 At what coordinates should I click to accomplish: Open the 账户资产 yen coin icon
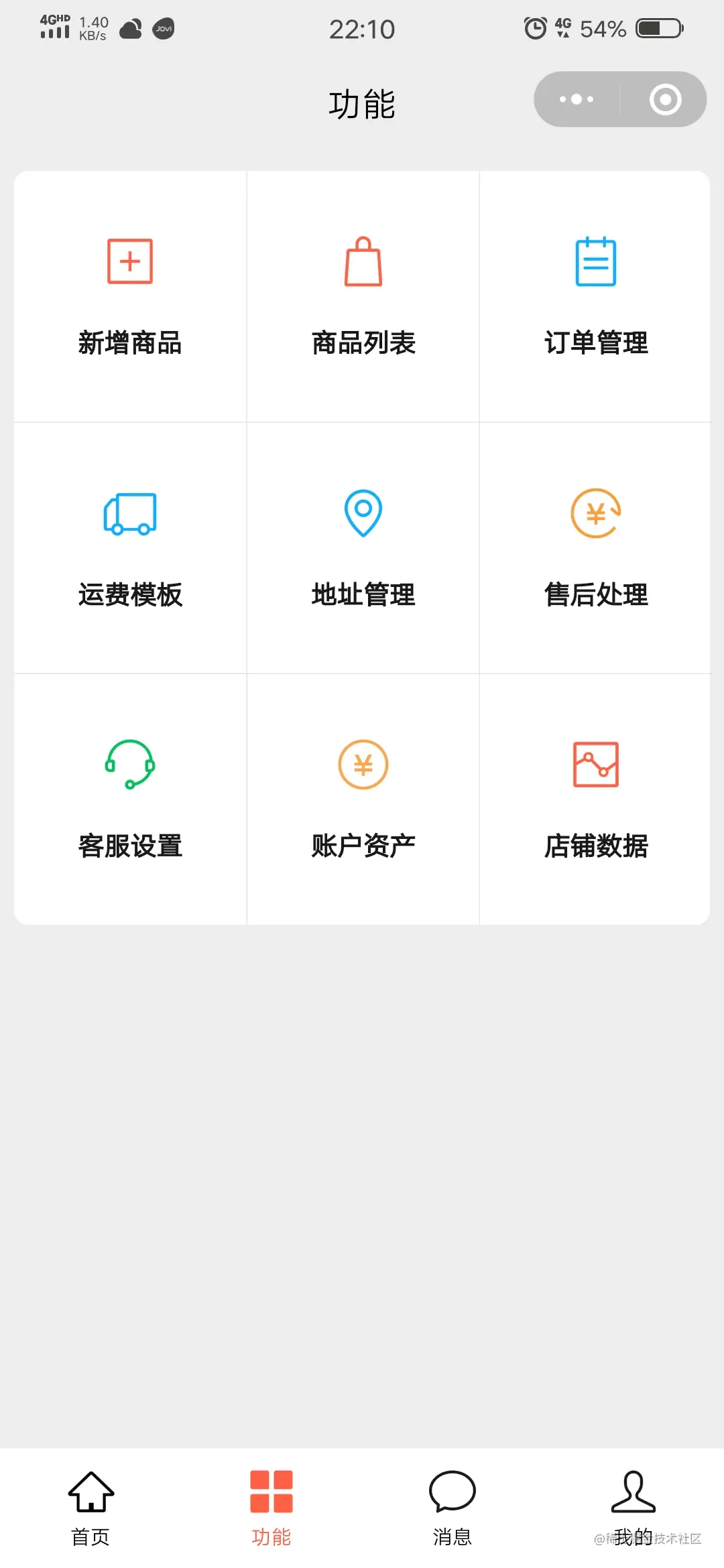[363, 764]
